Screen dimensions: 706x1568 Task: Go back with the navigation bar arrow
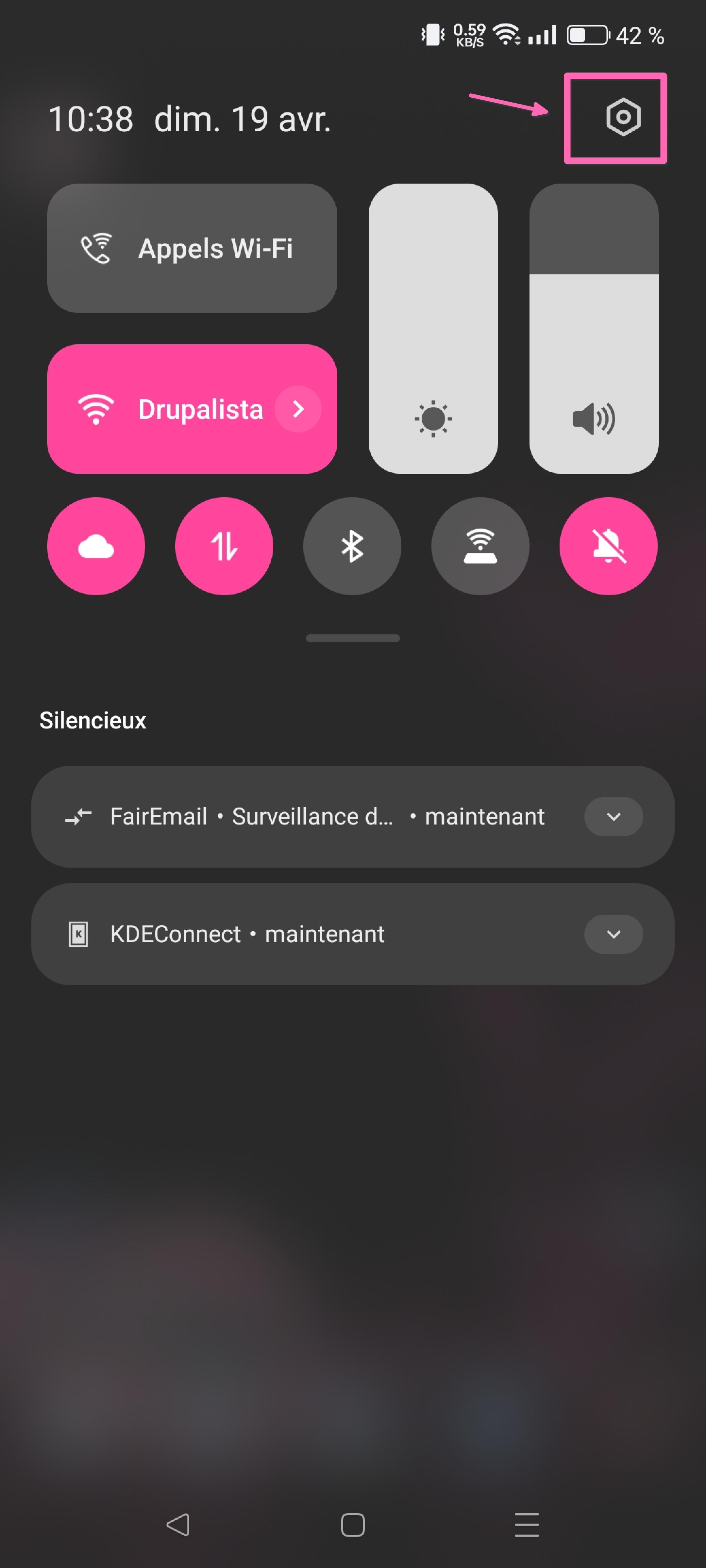178,1524
